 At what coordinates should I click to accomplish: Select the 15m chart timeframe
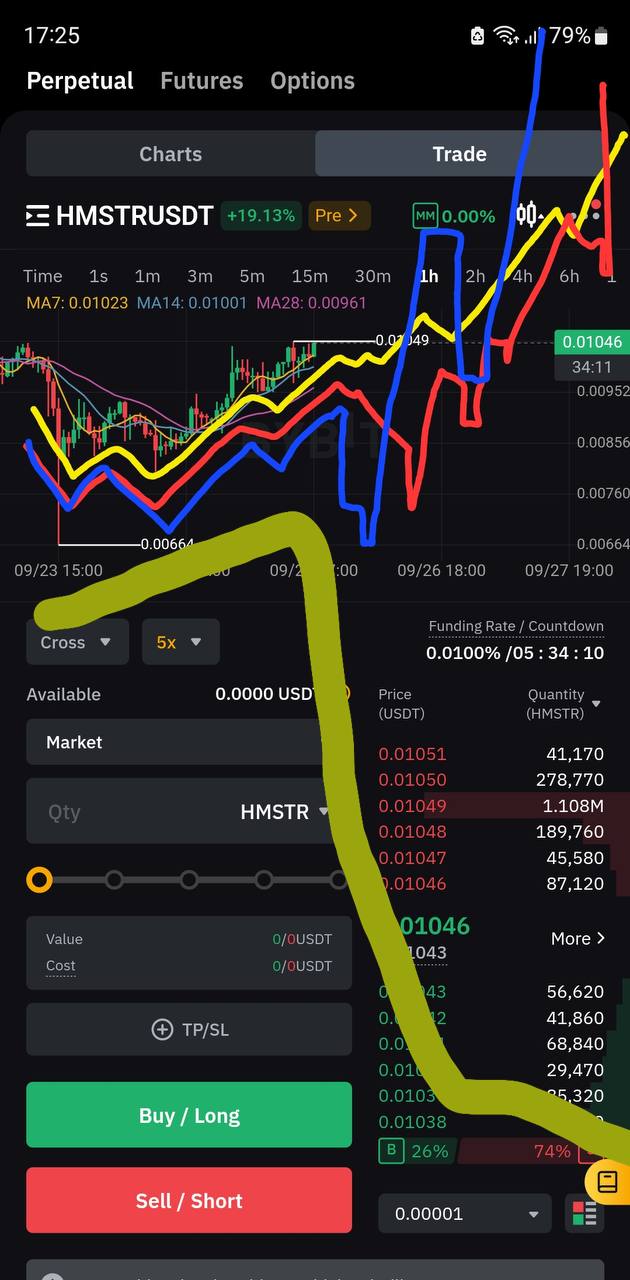pyautogui.click(x=309, y=276)
